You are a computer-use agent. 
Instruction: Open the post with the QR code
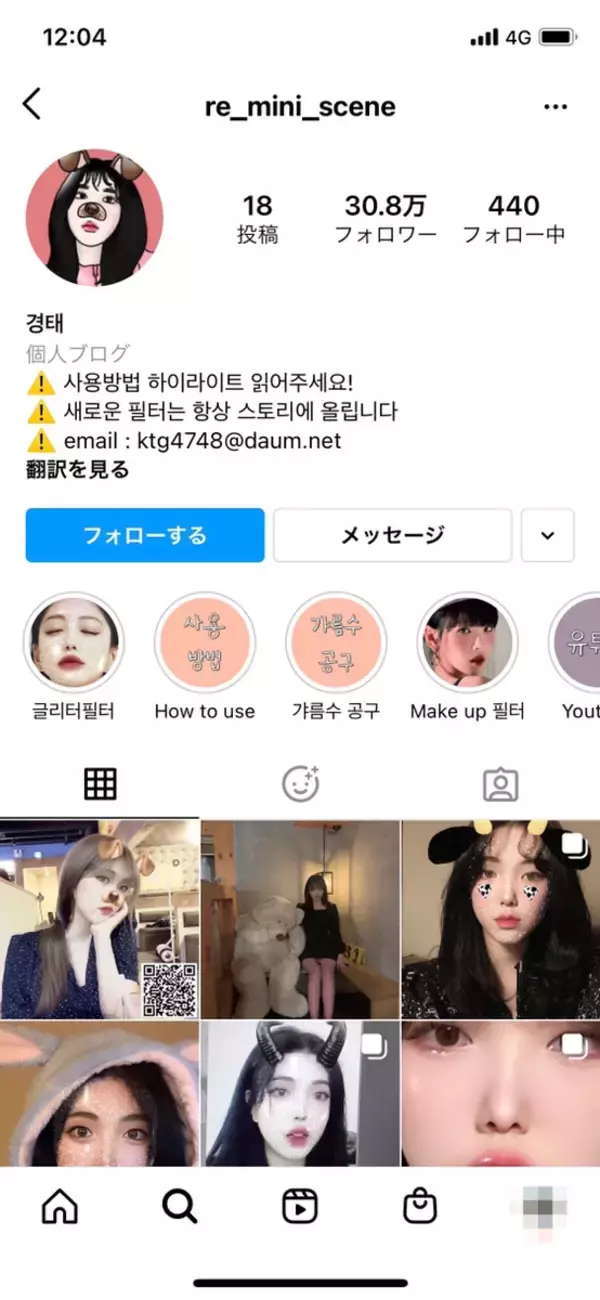tap(100, 918)
